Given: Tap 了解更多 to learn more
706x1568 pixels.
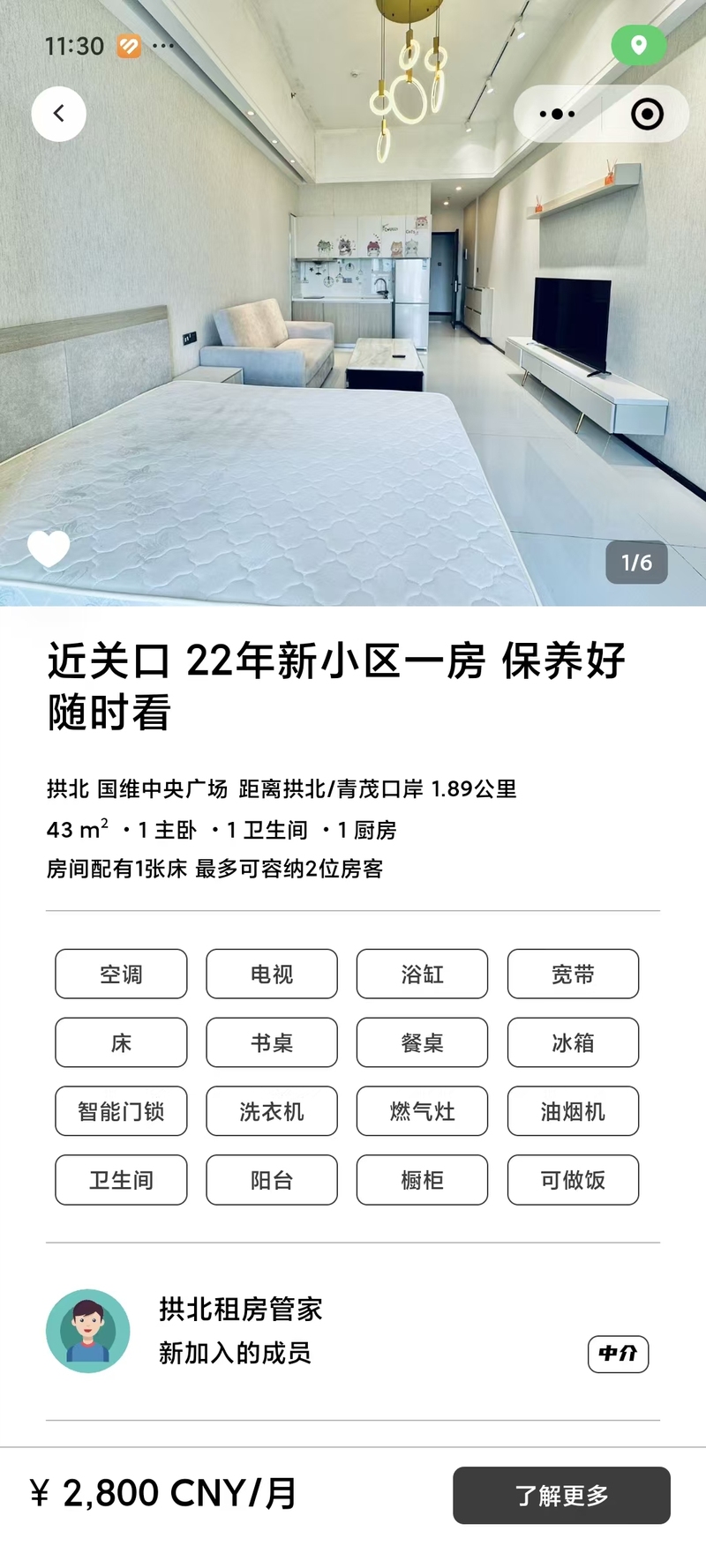Looking at the screenshot, I should [x=561, y=1495].
